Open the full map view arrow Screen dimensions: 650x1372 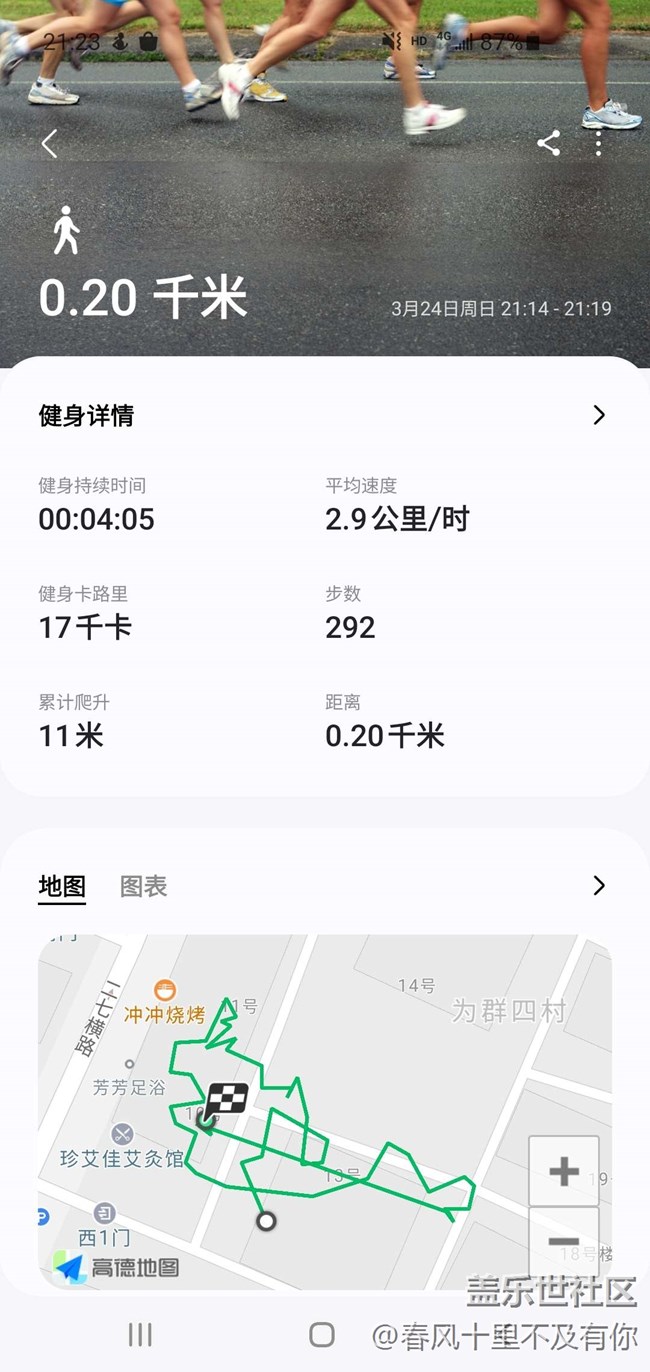click(599, 885)
